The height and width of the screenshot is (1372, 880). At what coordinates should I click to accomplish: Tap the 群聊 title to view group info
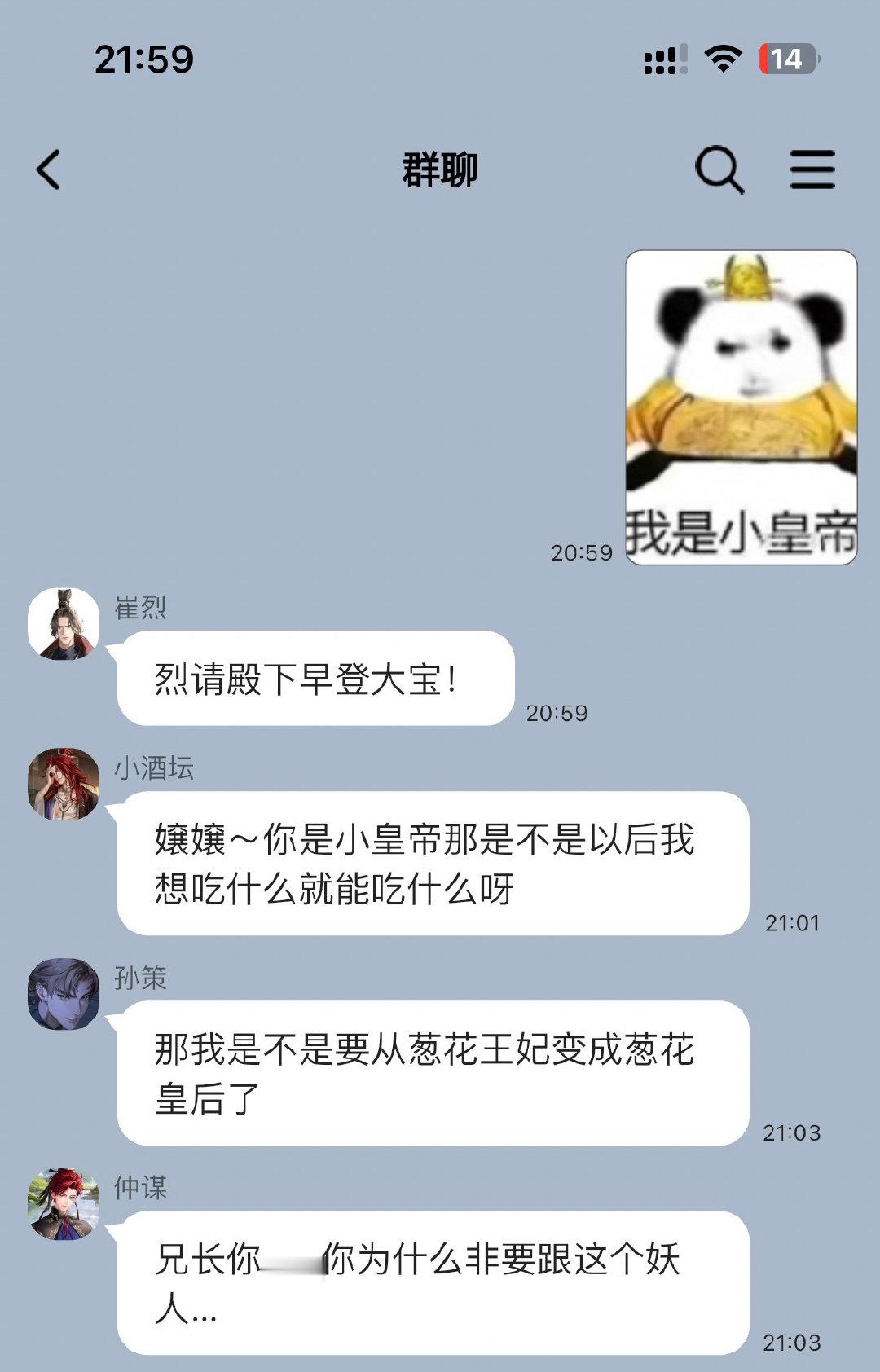(440, 170)
